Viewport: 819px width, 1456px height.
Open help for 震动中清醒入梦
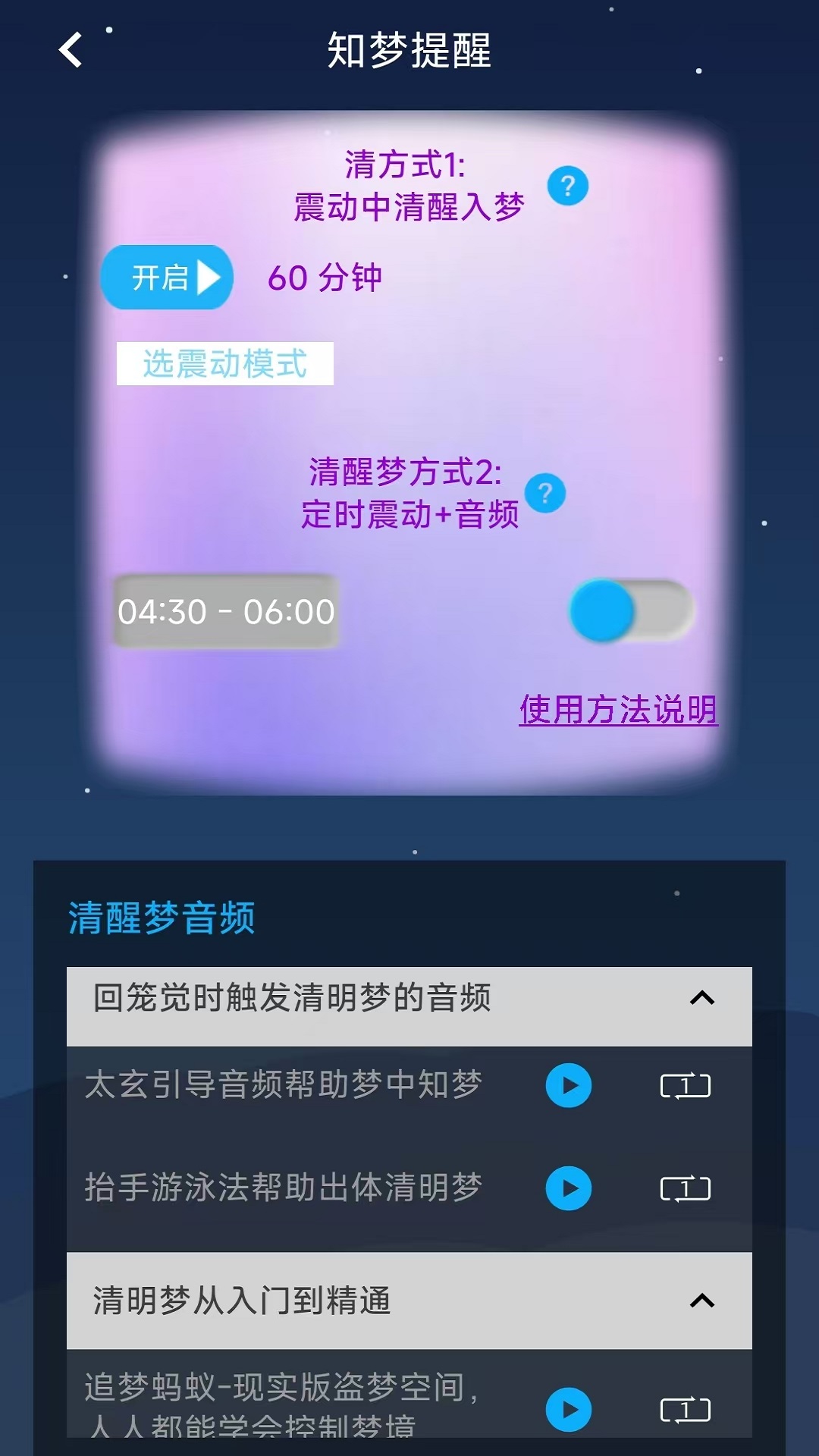click(x=567, y=186)
